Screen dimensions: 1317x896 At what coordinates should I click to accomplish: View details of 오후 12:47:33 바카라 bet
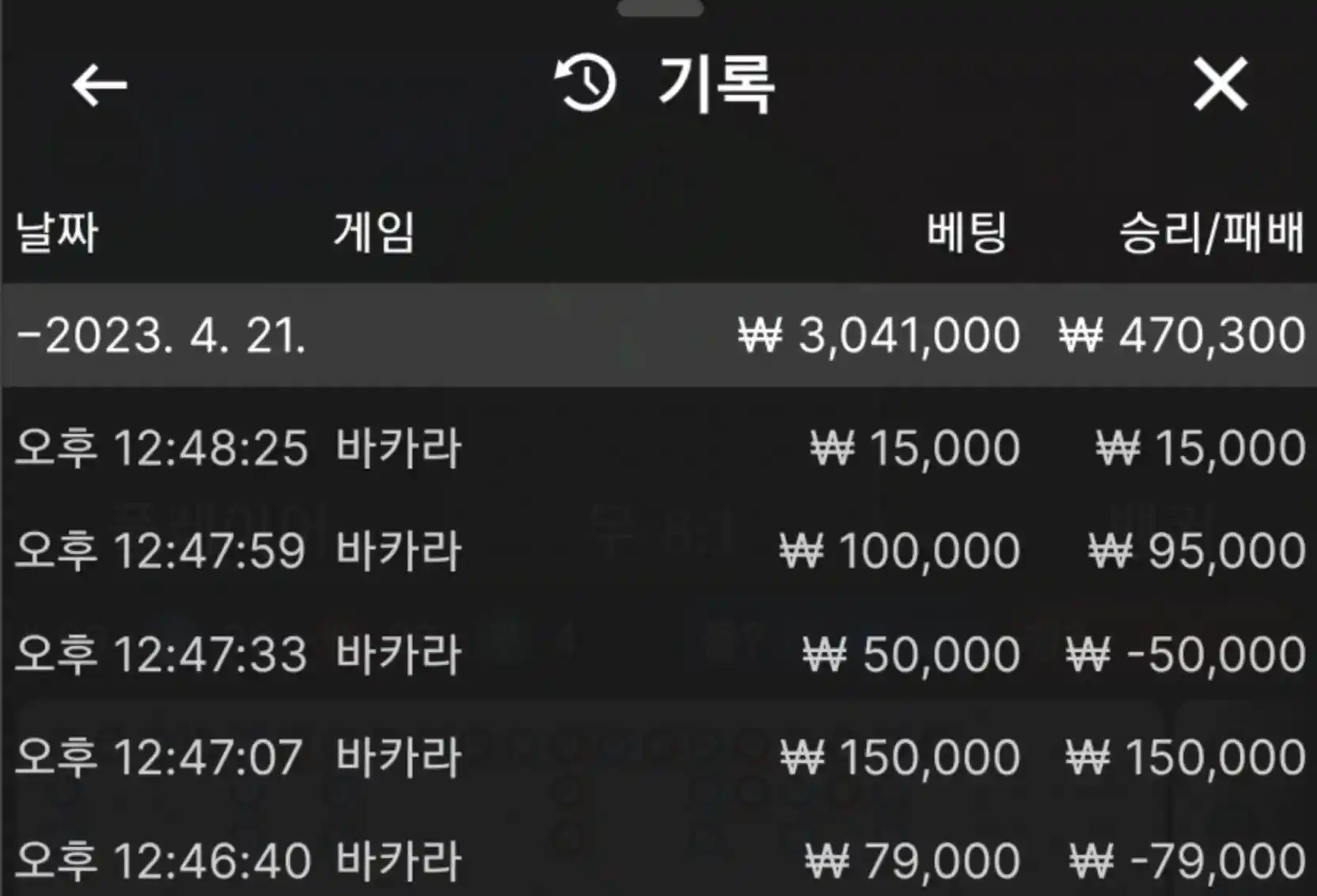pyautogui.click(x=237, y=655)
